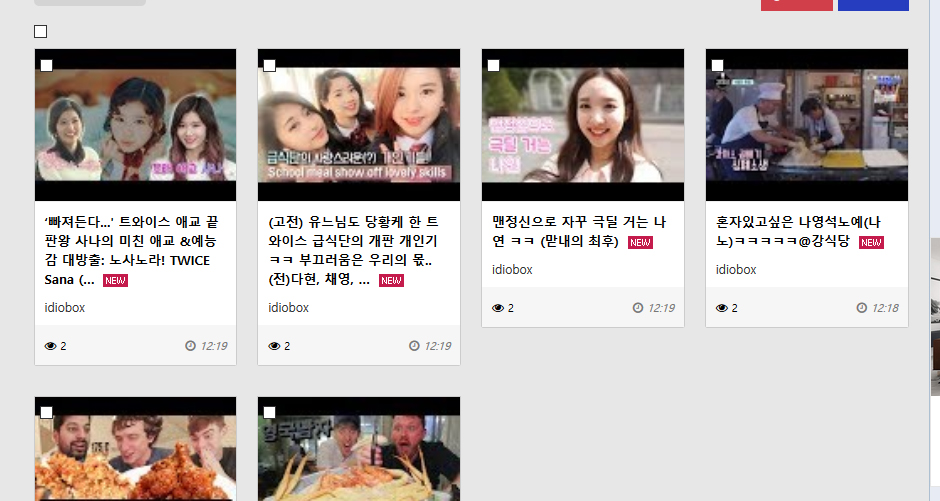
Task: Tap the red button at top right
Action: click(796, 4)
